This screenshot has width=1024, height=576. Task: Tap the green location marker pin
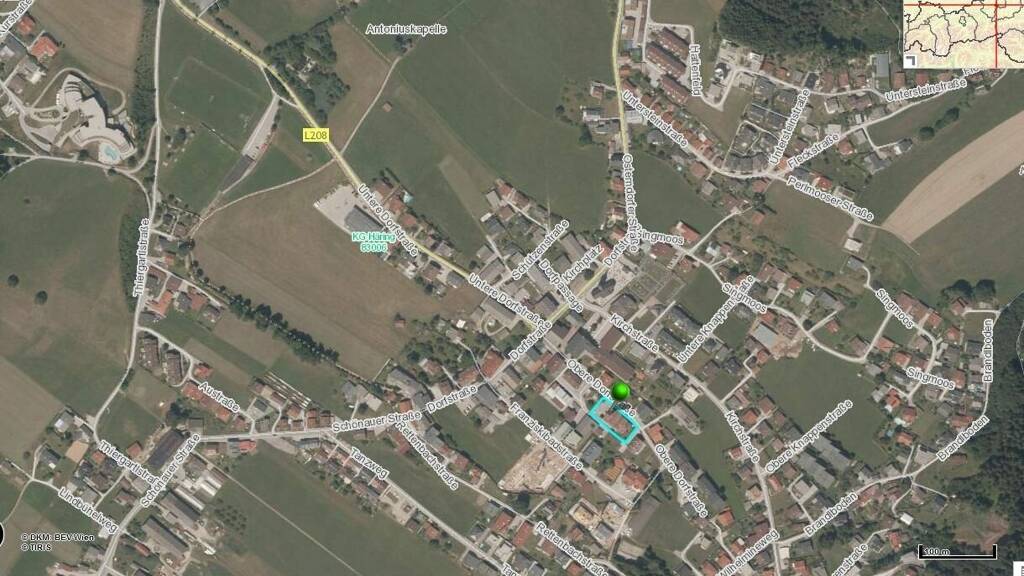(620, 391)
